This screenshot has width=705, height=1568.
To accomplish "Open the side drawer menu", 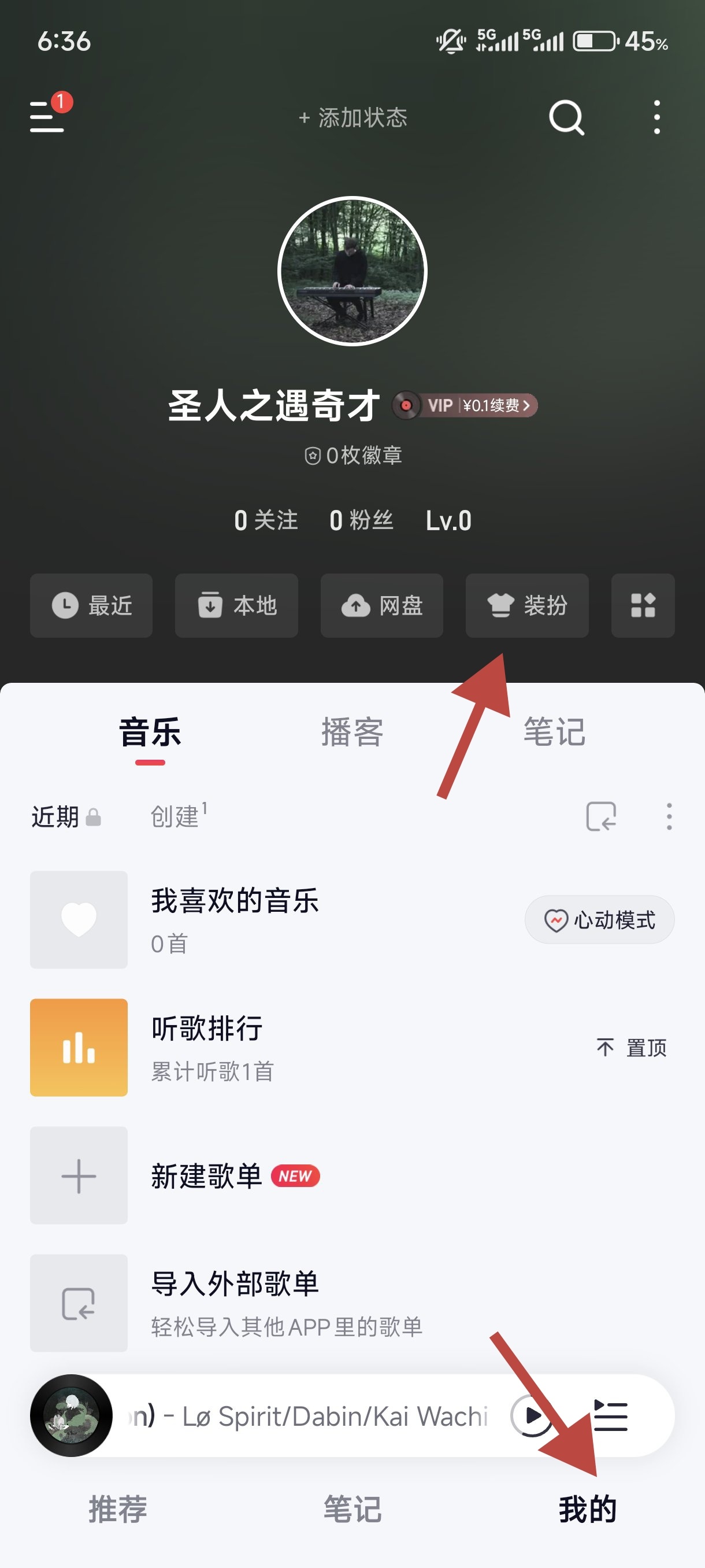I will [x=47, y=116].
